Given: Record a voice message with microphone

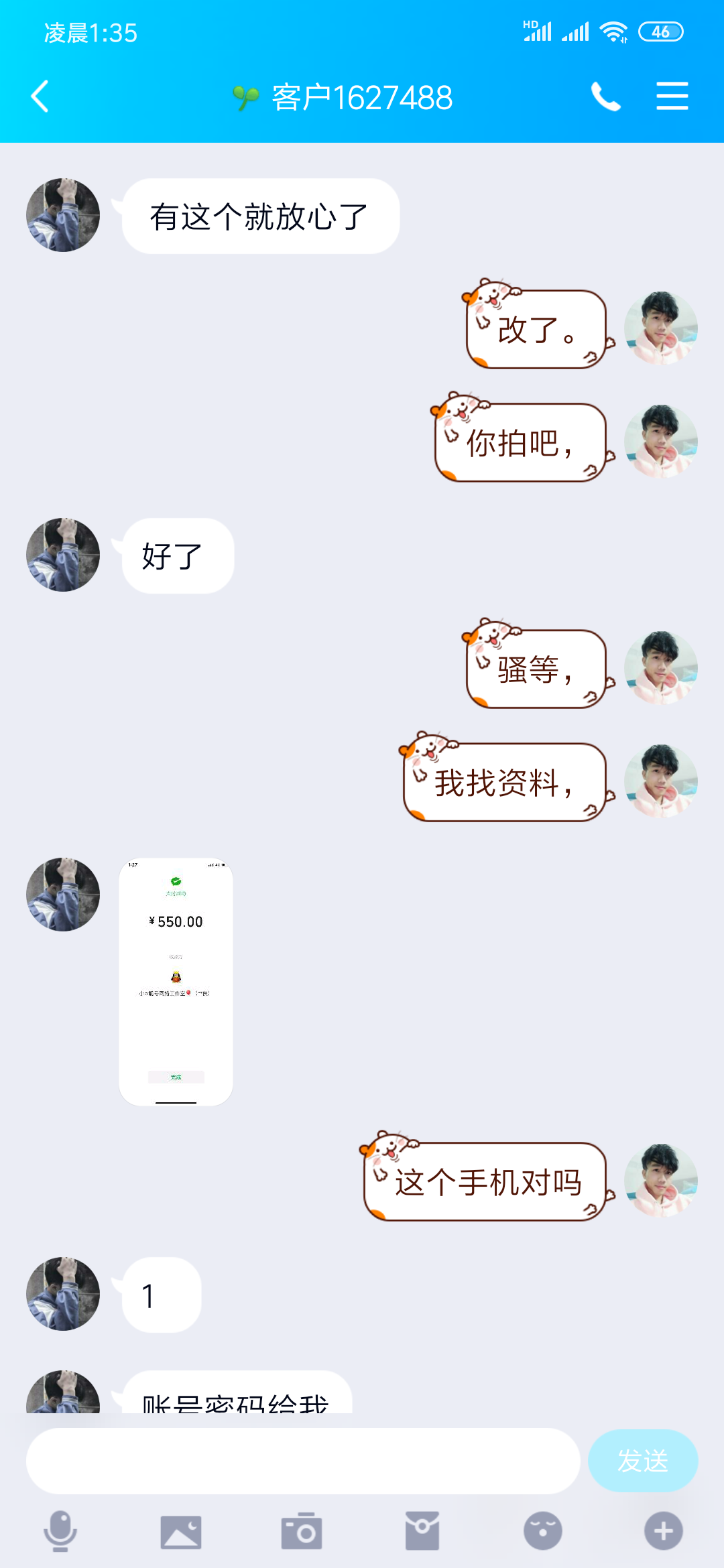Looking at the screenshot, I should (x=60, y=1531).
